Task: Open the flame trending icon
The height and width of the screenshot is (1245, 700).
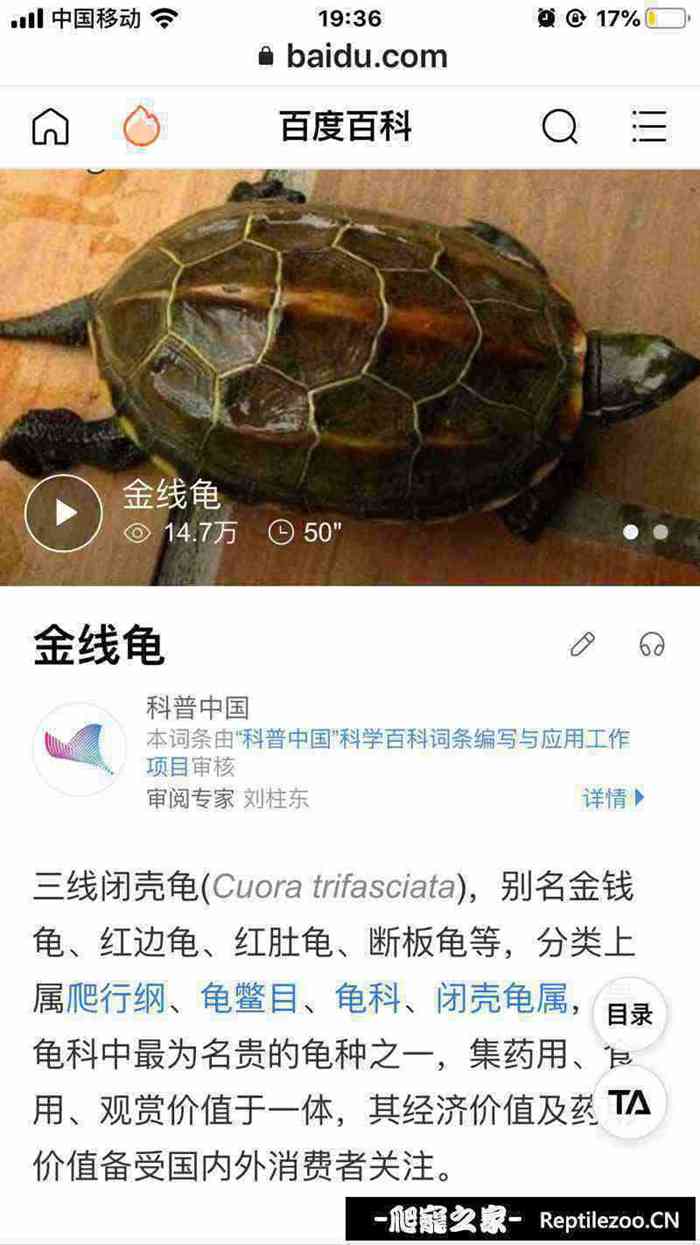Action: (x=141, y=127)
